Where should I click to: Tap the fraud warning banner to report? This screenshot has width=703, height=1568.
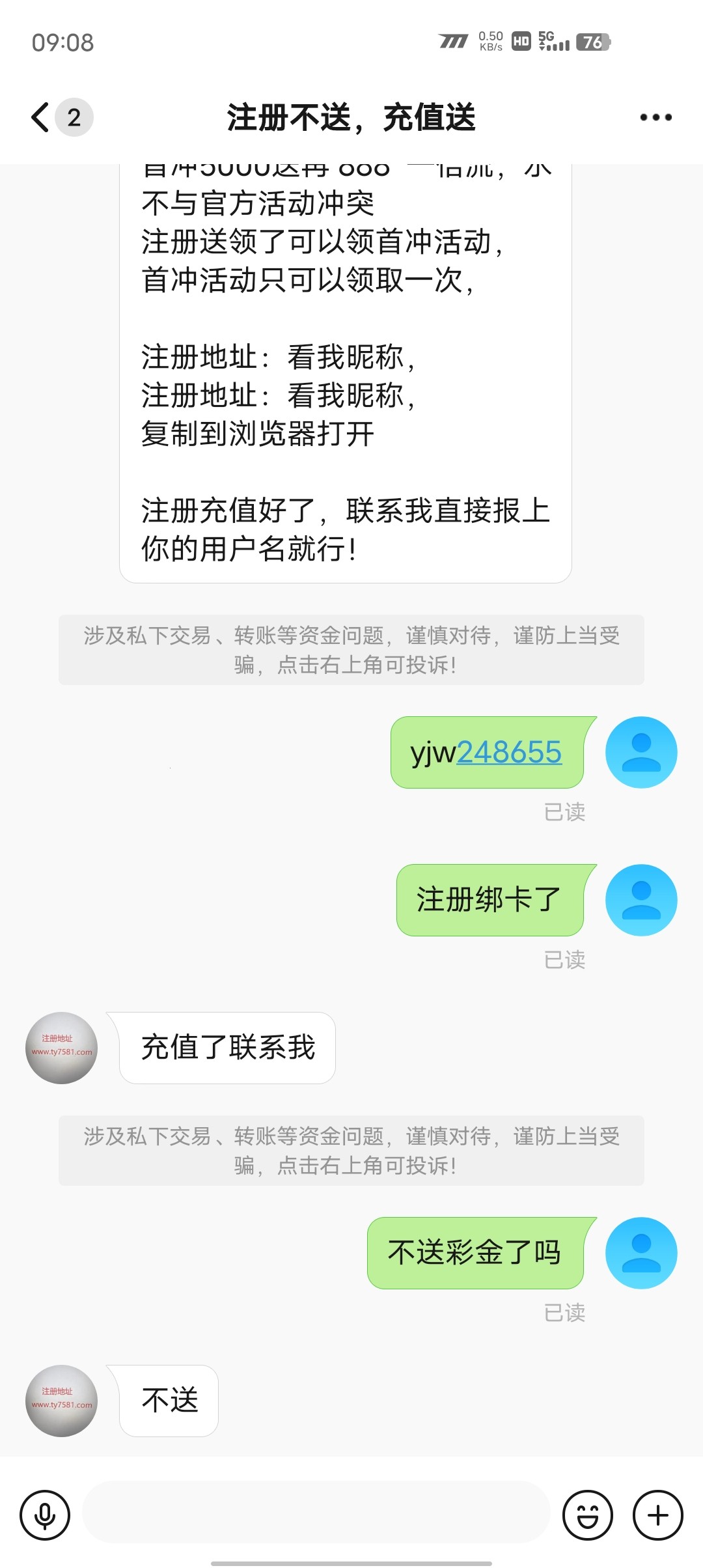click(351, 651)
